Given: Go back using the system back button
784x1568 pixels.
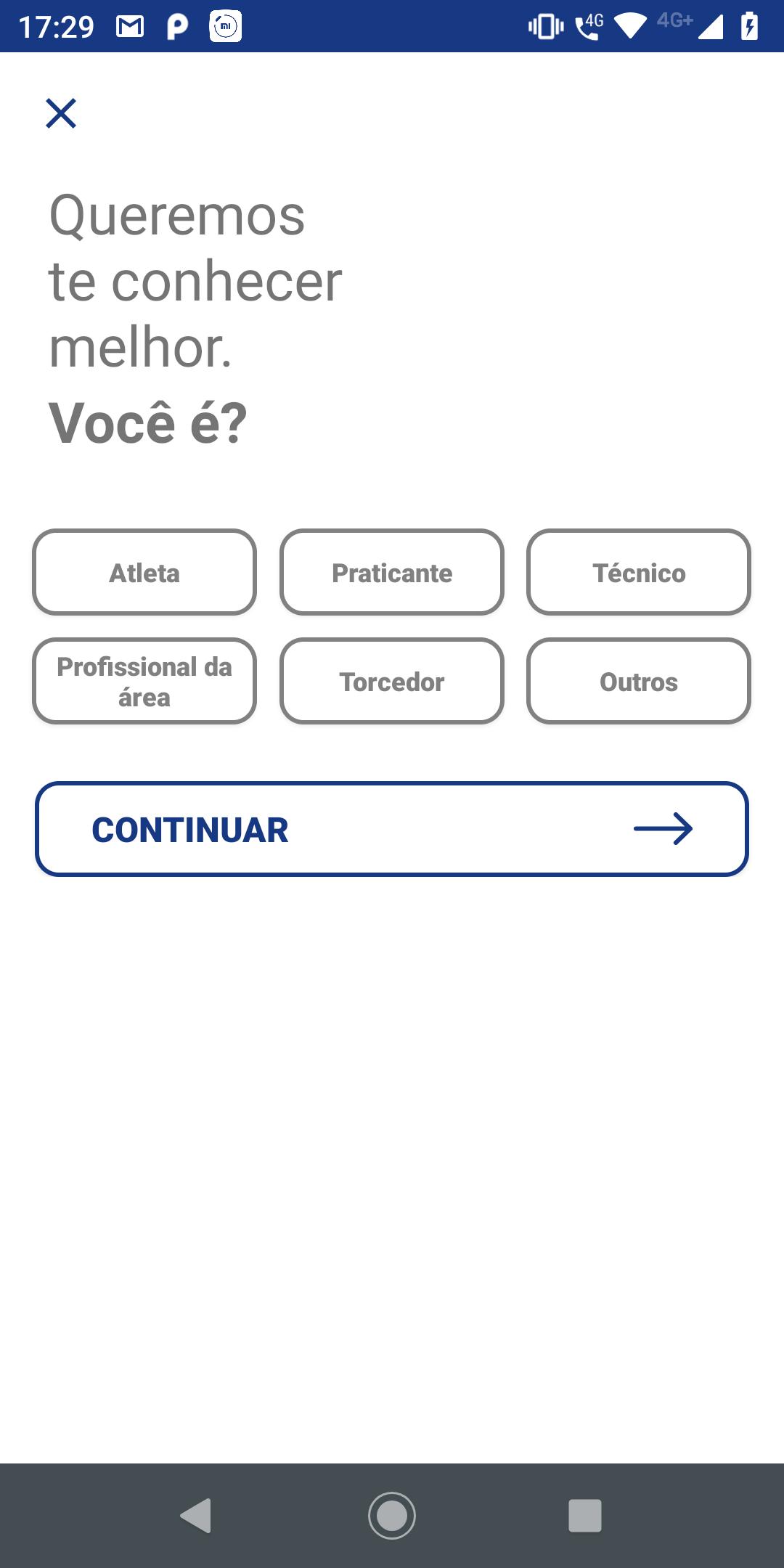Looking at the screenshot, I should click(x=196, y=1516).
